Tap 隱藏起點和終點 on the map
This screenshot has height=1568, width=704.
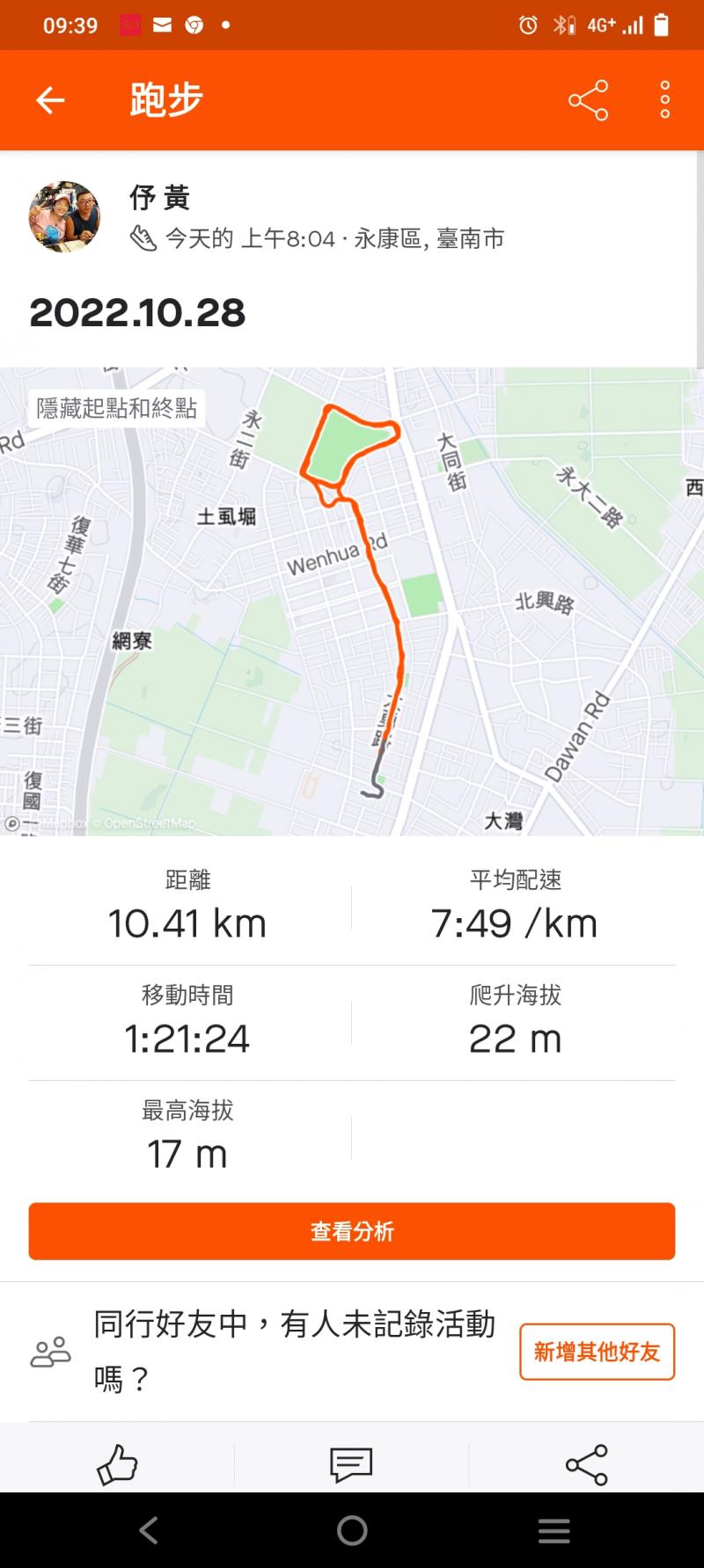coord(117,409)
